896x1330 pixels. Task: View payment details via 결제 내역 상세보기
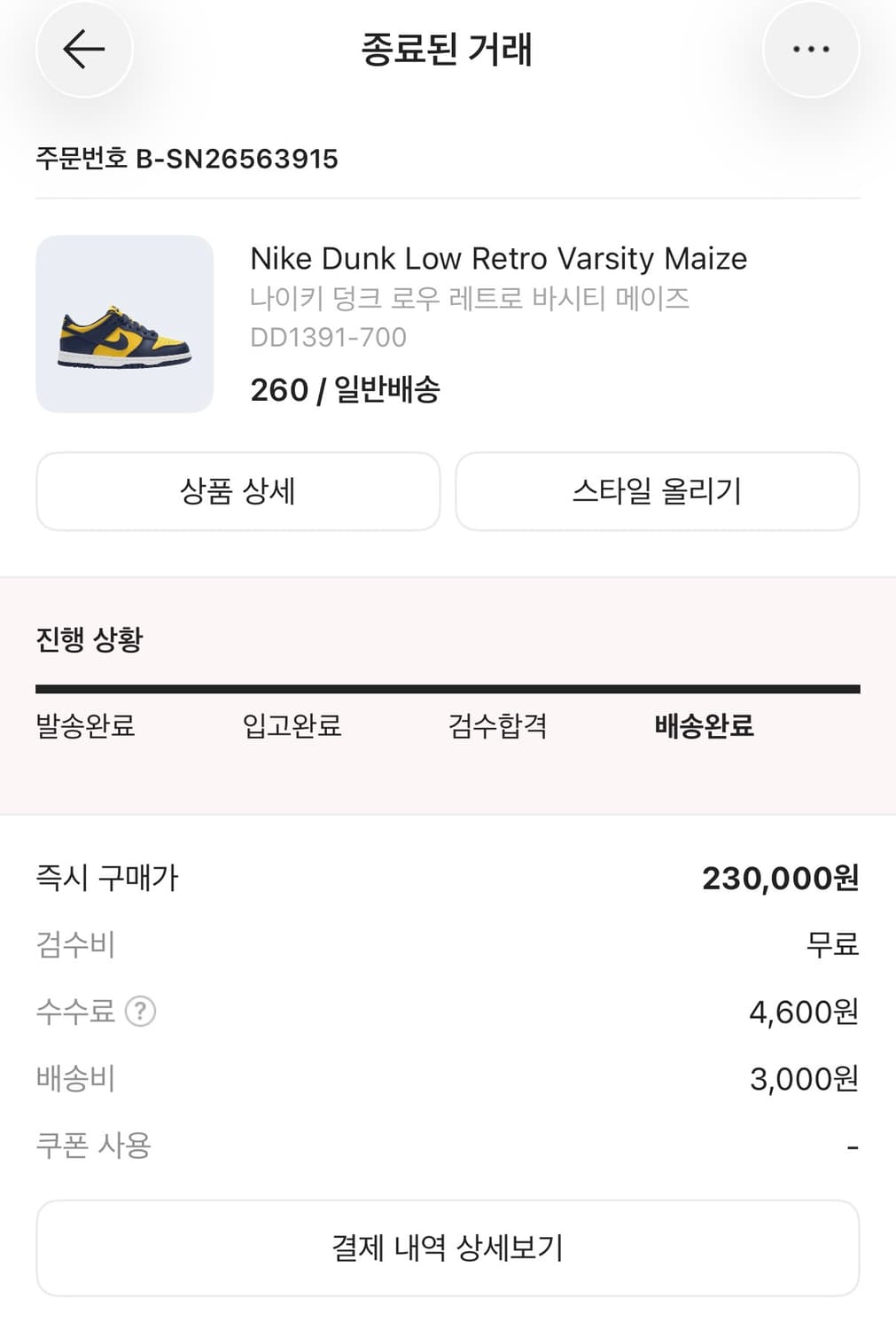448,1248
